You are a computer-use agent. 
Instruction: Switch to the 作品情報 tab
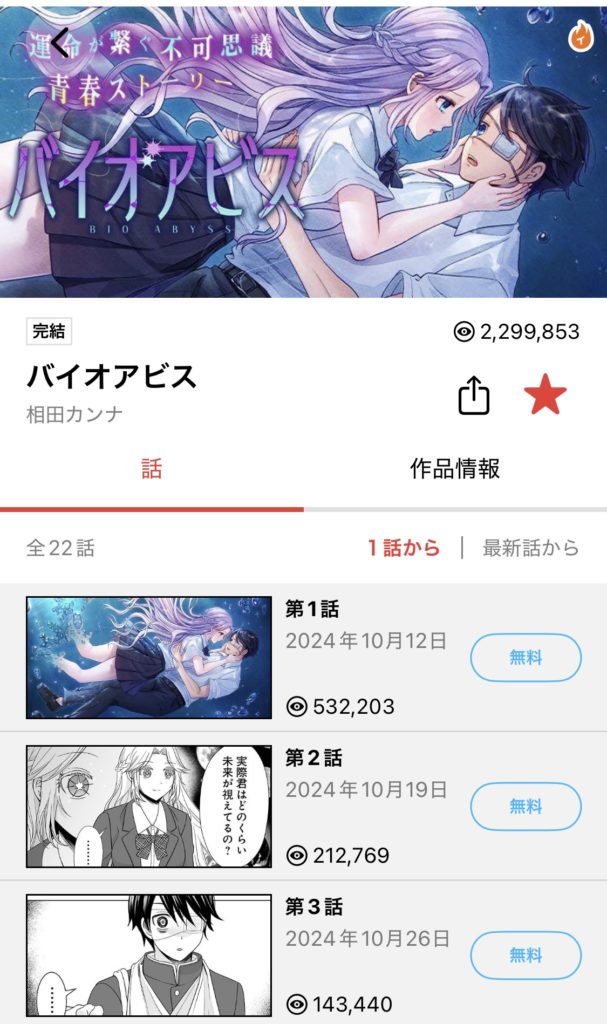coord(455,468)
